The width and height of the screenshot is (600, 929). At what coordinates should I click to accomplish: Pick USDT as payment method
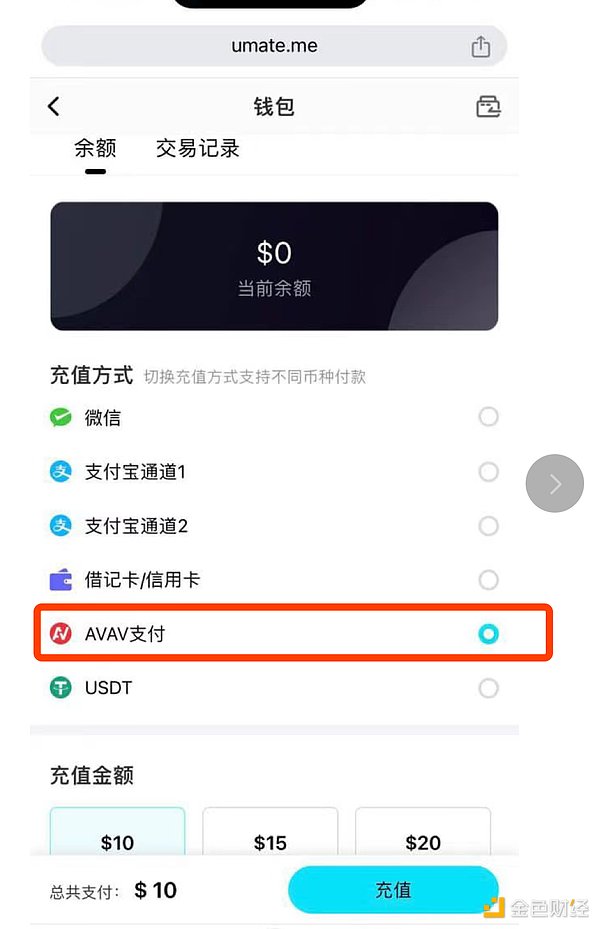[x=487, y=688]
